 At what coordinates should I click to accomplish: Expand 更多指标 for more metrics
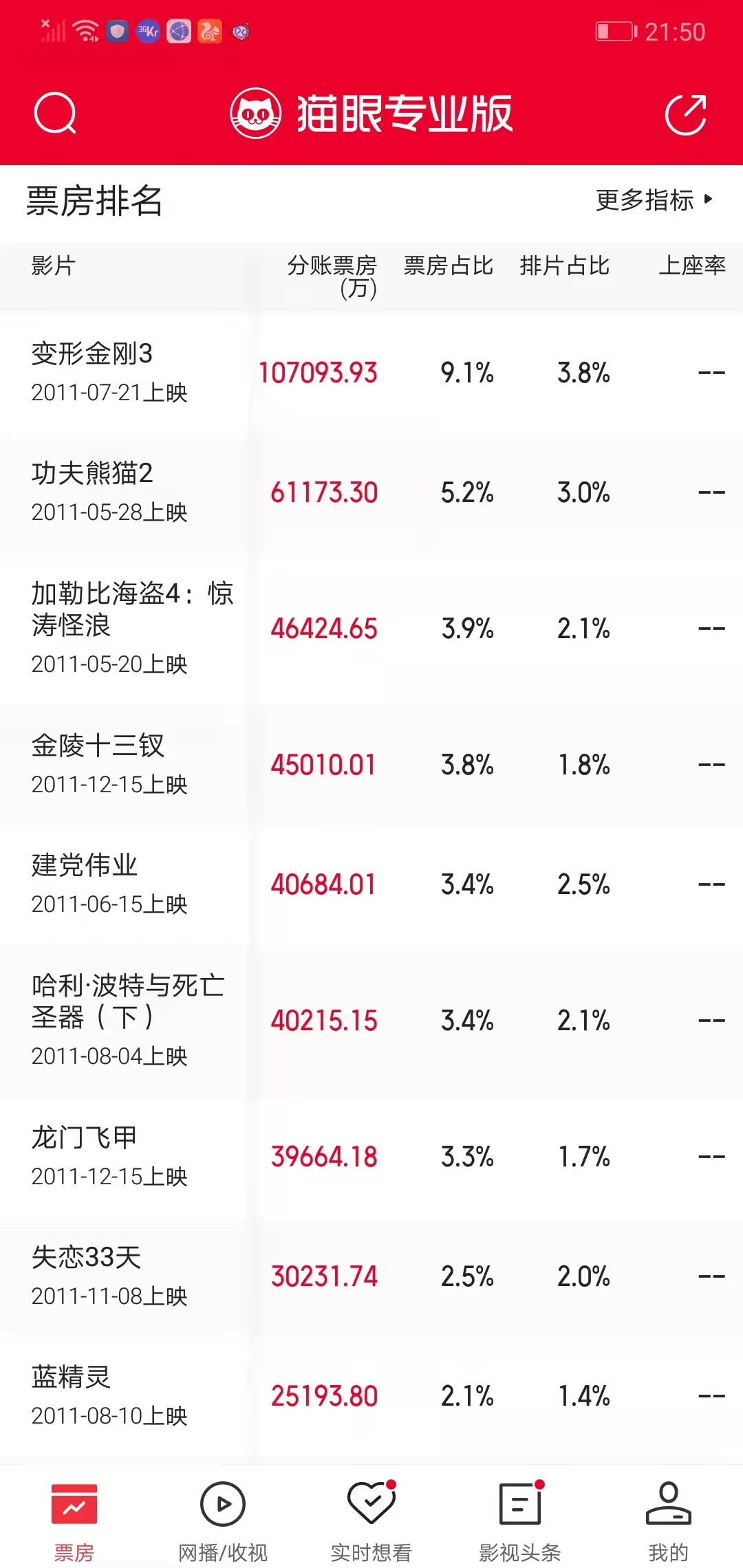[654, 200]
